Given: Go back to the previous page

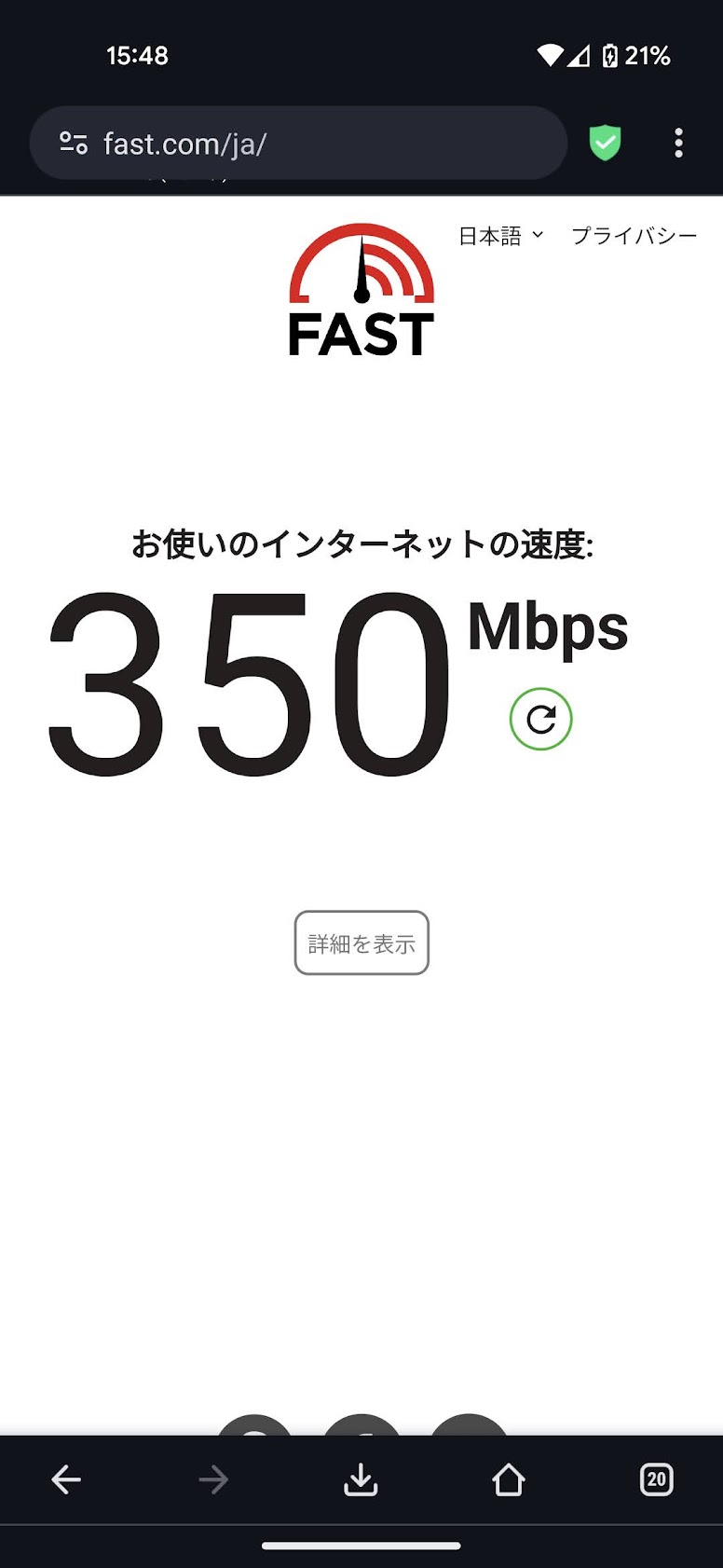Looking at the screenshot, I should point(66,1479).
